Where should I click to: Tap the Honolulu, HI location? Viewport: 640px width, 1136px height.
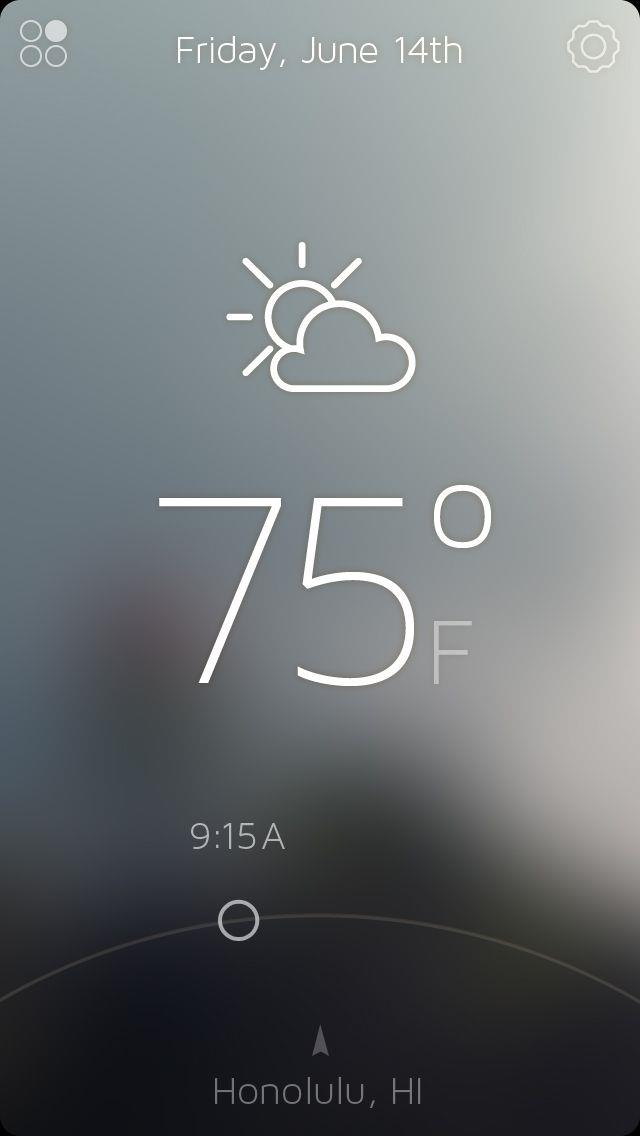pyautogui.click(x=318, y=1091)
